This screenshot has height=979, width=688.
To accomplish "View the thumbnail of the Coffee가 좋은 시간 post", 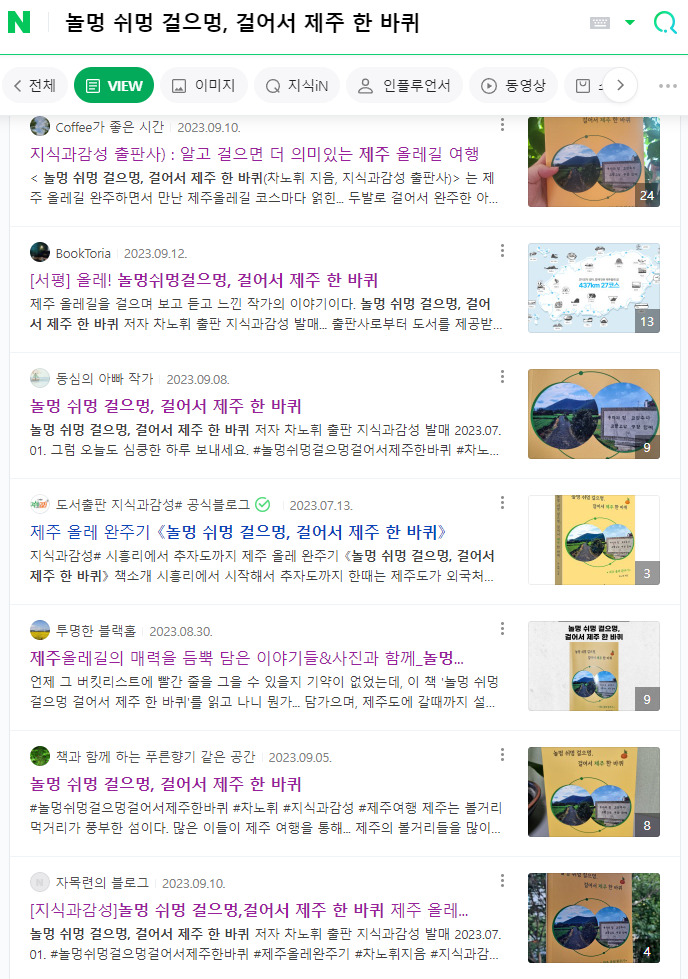I will tap(593, 162).
